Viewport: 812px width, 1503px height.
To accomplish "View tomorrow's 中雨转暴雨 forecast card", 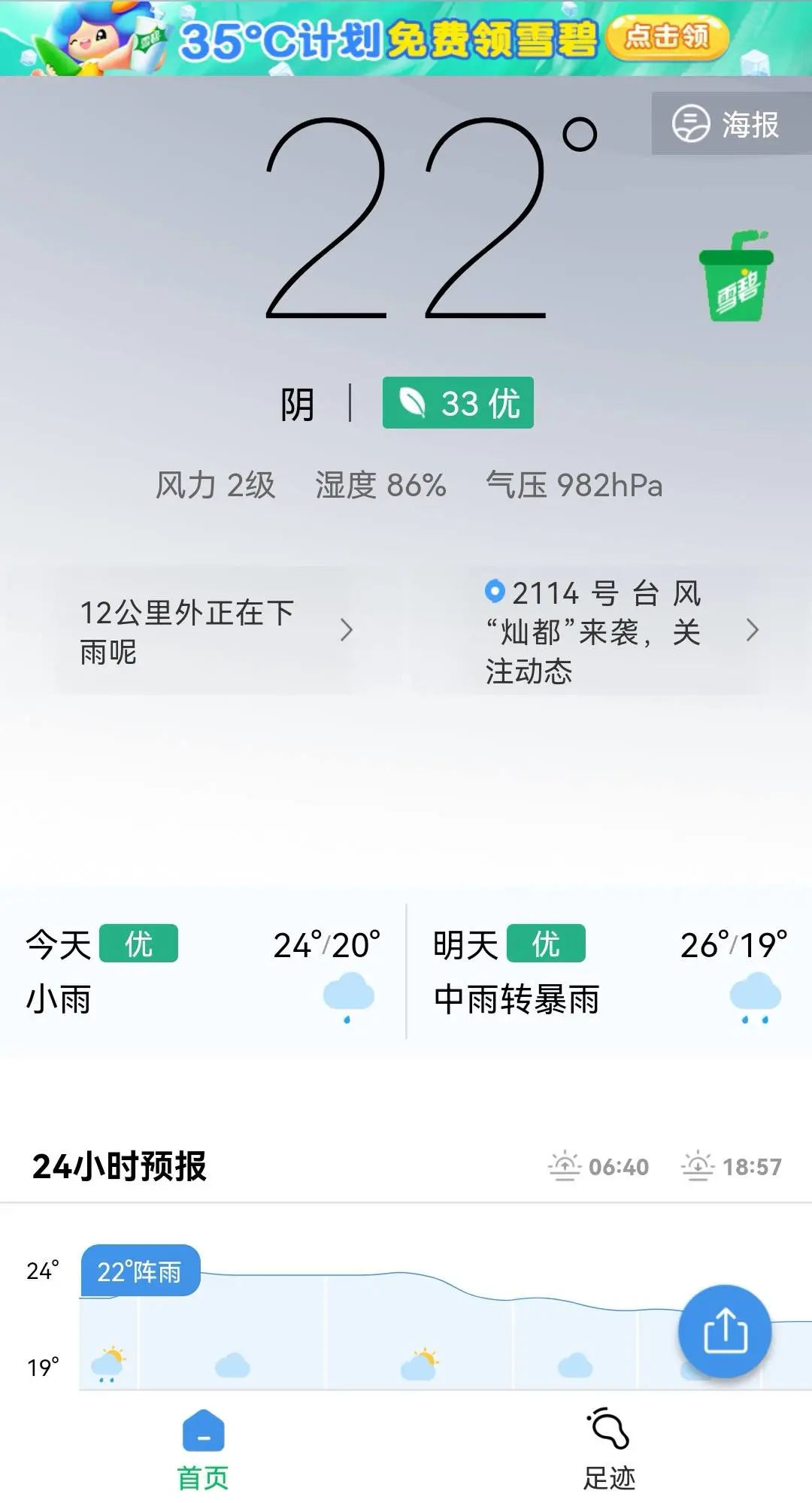I will click(609, 971).
